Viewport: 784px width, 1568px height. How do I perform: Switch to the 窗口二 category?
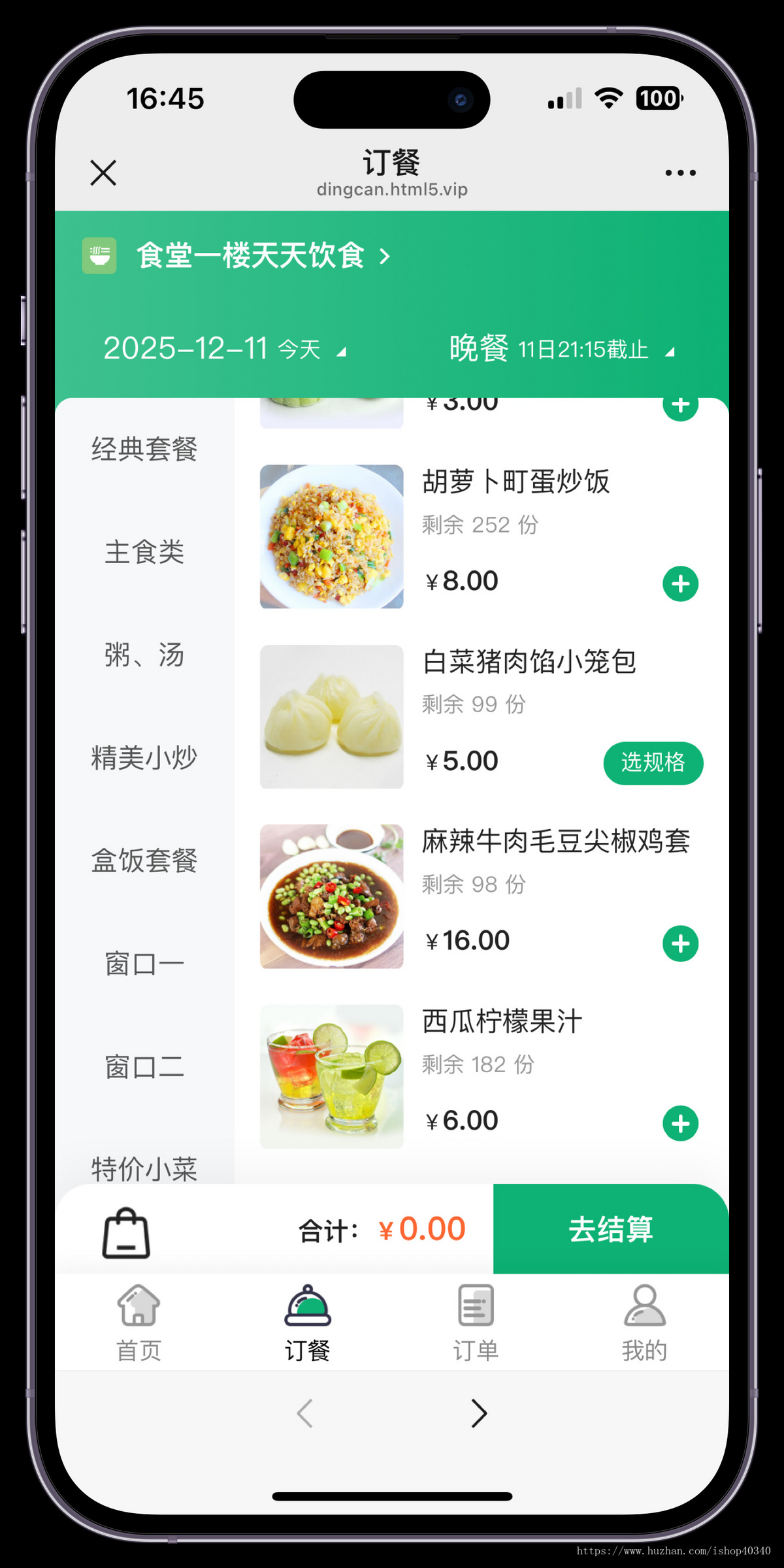point(144,1067)
